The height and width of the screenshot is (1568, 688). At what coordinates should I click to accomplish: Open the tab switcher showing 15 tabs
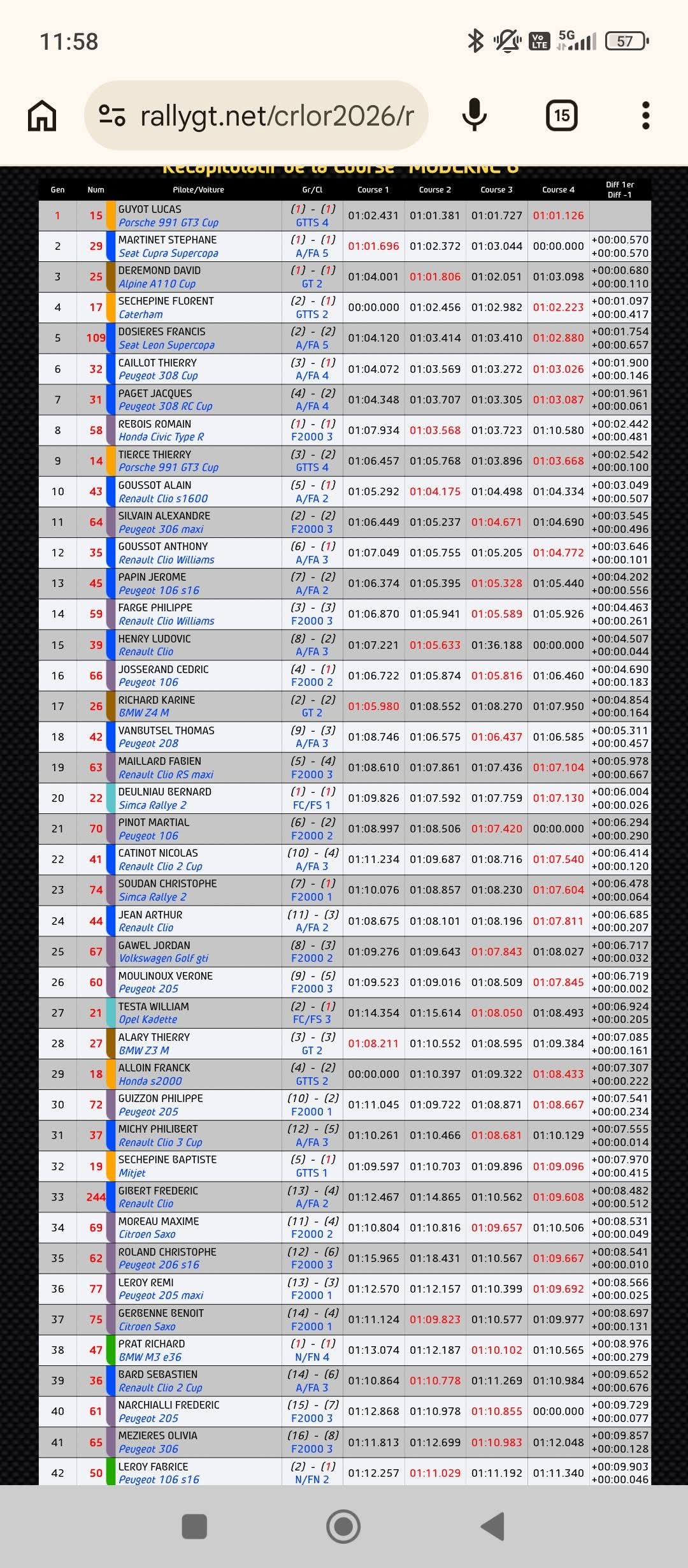coord(562,115)
